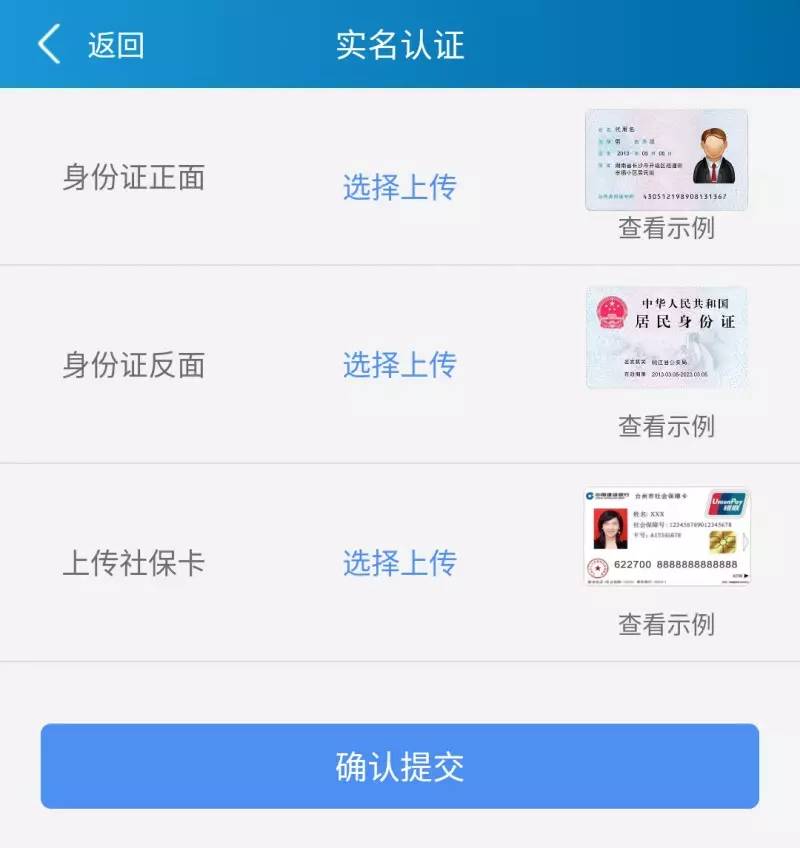Image resolution: width=800 pixels, height=848 pixels.
Task: View the social security card example image
Action: click(x=666, y=536)
